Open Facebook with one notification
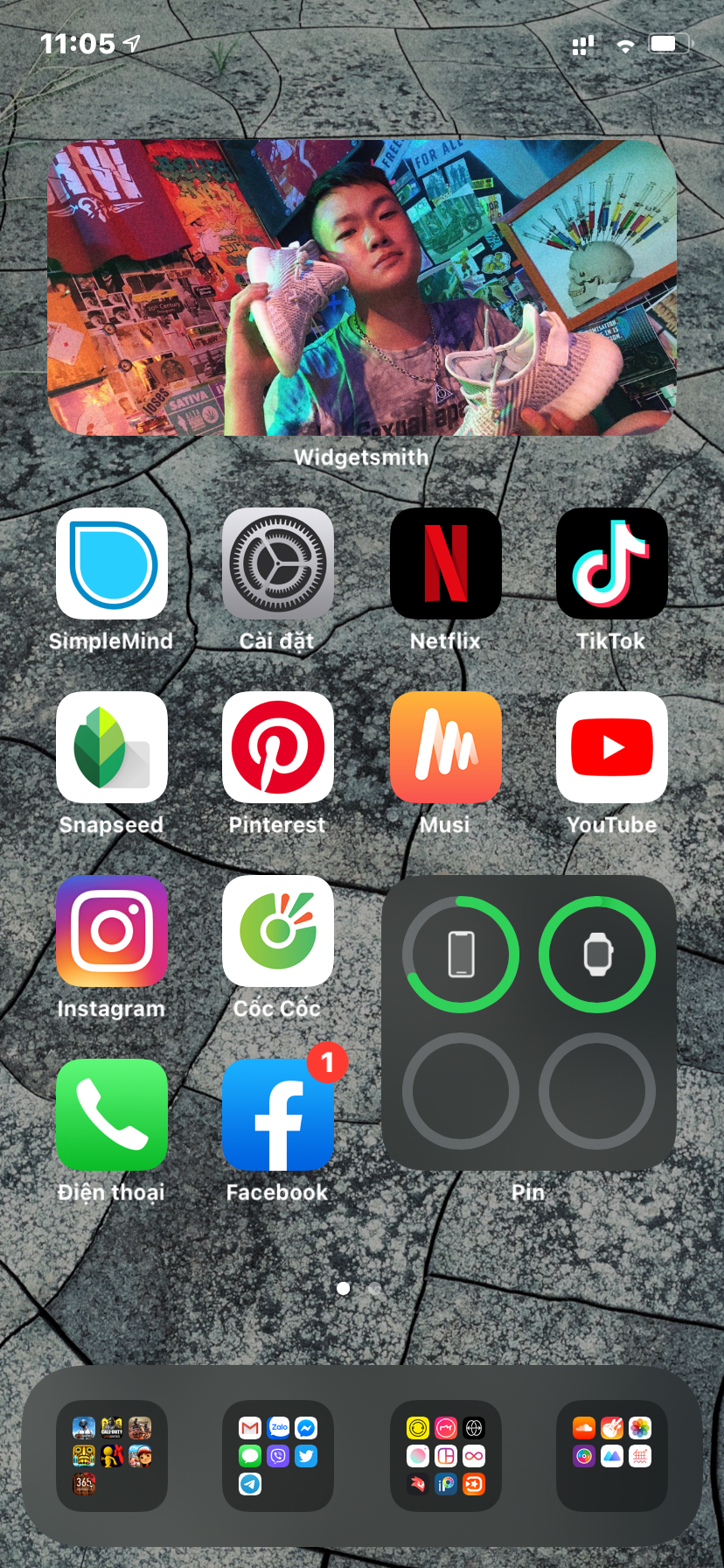Screen dimensions: 724x1568 click(278, 1115)
